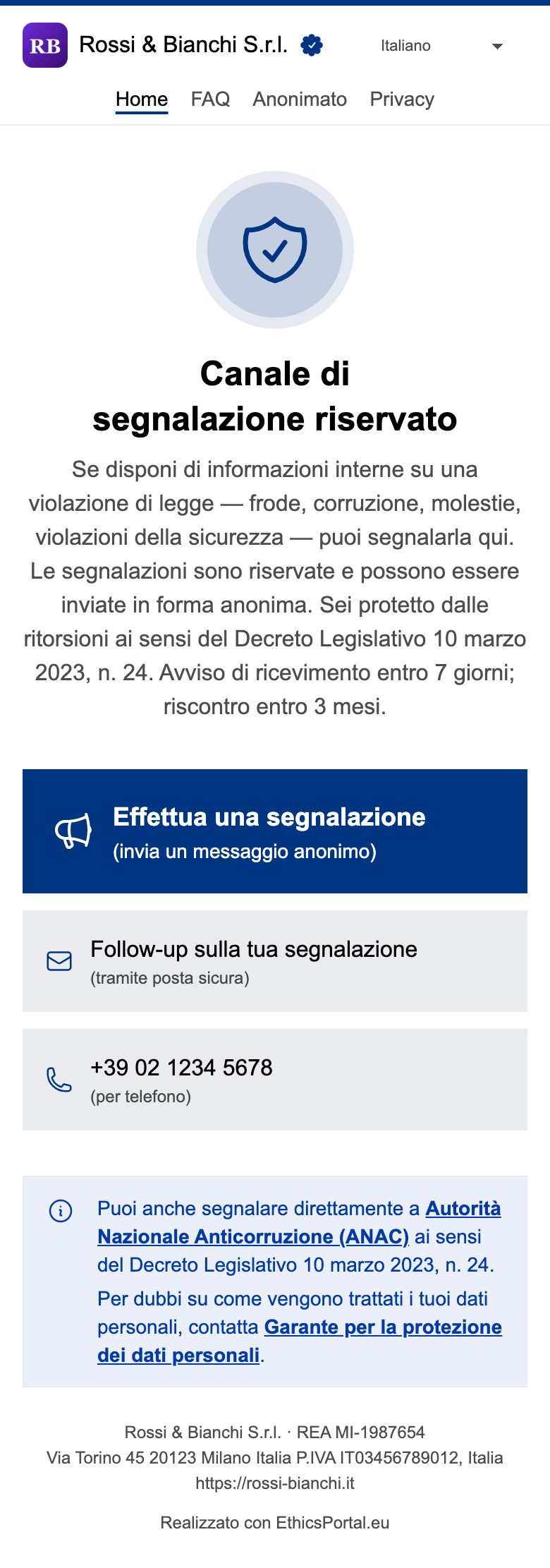Call the +39 02 1234 5678 number
The width and height of the screenshot is (550, 1568).
(x=275, y=1080)
